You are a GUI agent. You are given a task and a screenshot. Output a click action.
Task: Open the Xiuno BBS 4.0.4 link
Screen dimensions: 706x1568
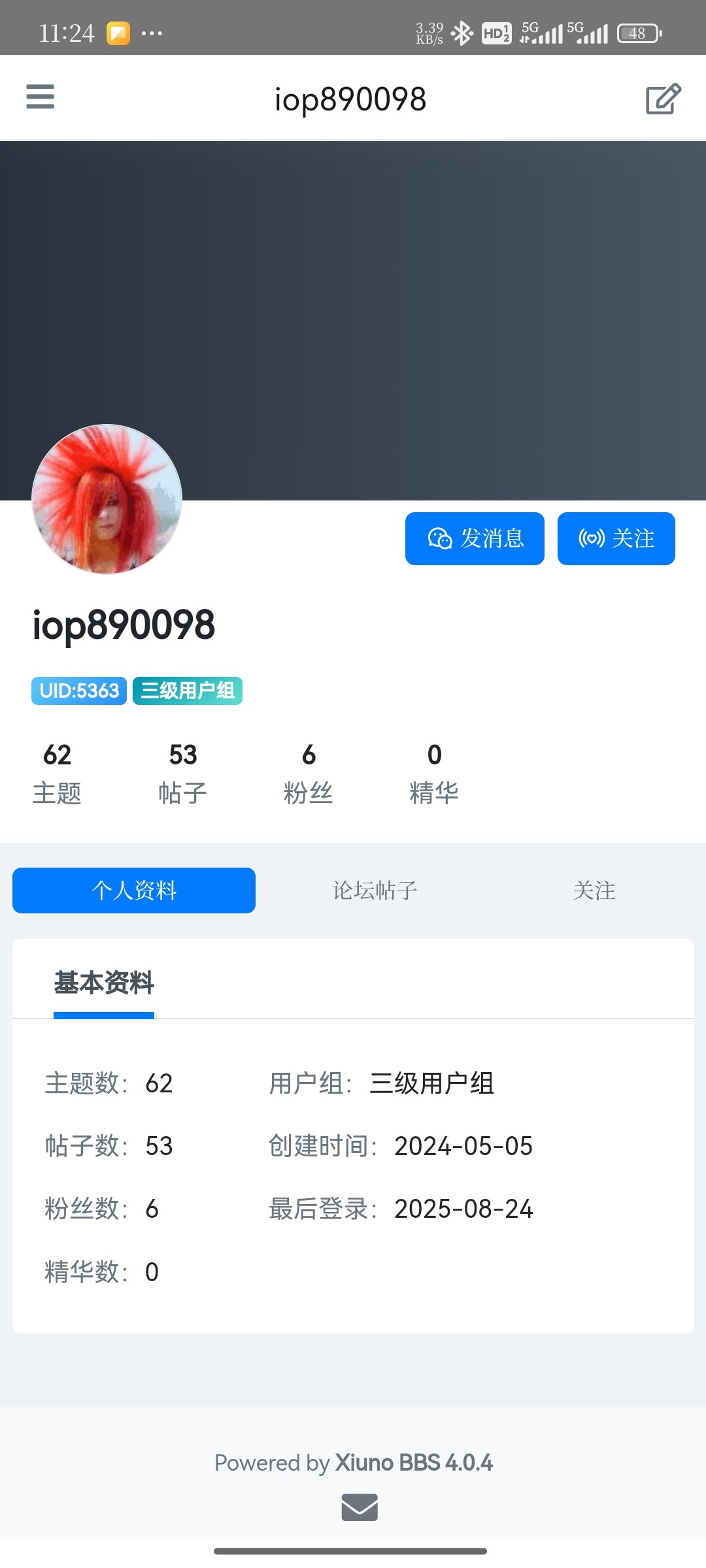(x=413, y=1462)
